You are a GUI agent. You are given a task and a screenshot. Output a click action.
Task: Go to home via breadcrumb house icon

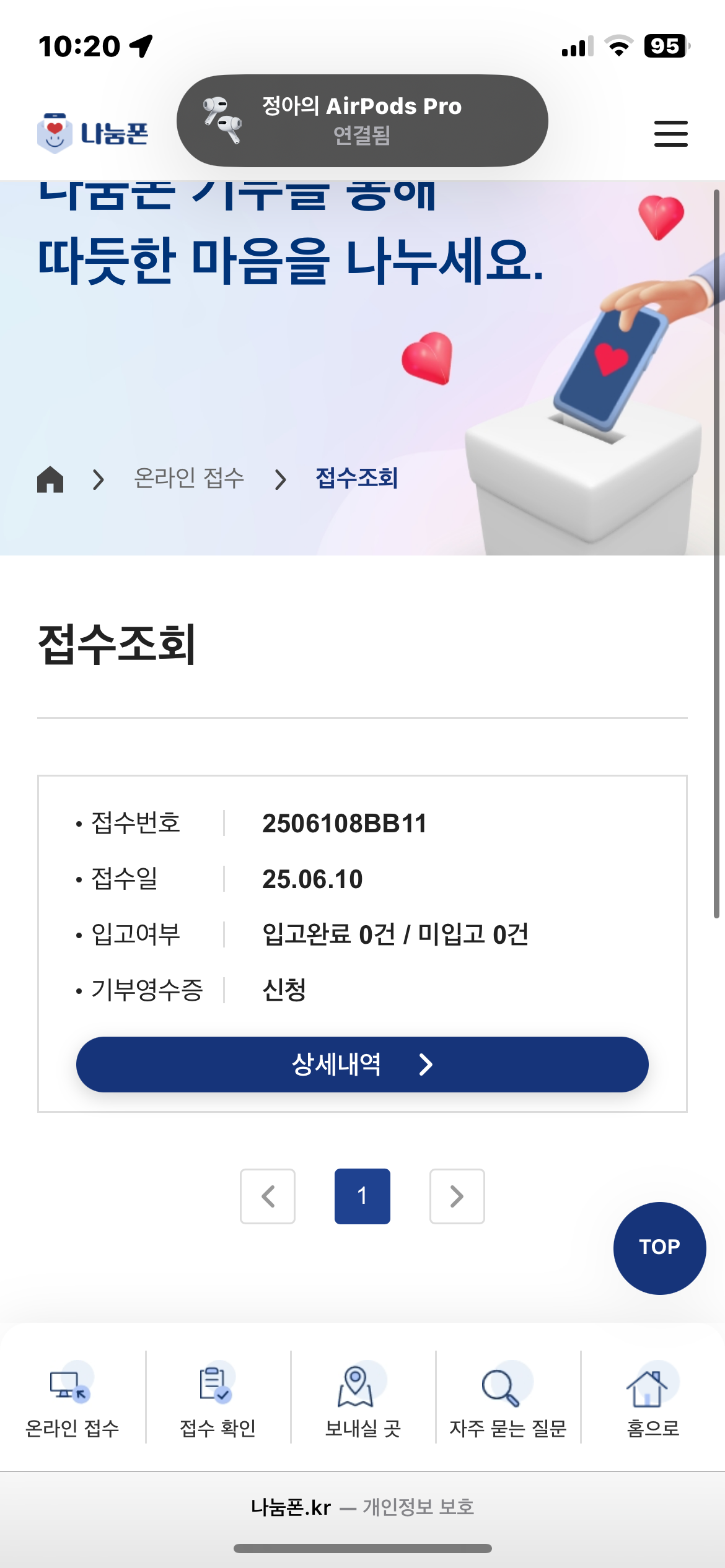point(50,479)
